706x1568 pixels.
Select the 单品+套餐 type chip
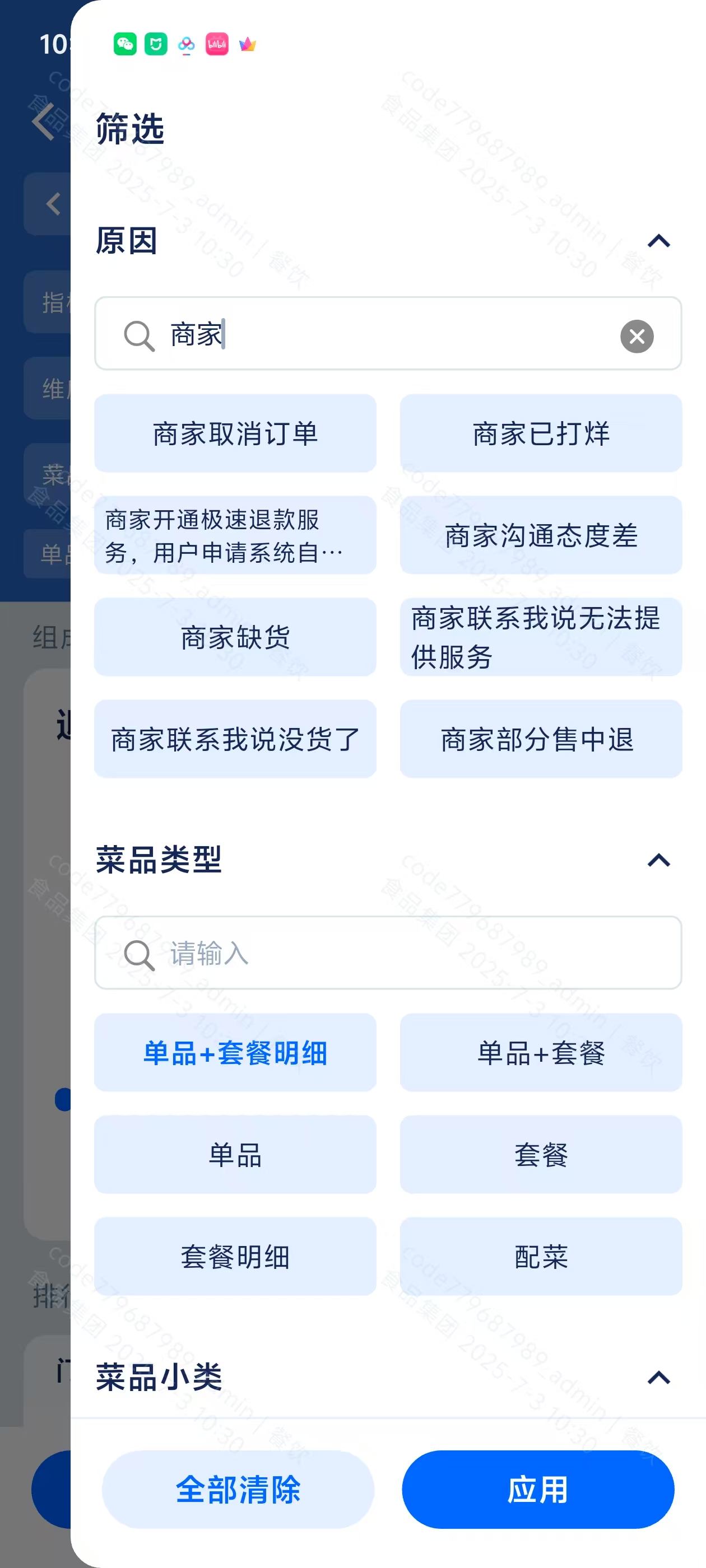(x=540, y=1052)
